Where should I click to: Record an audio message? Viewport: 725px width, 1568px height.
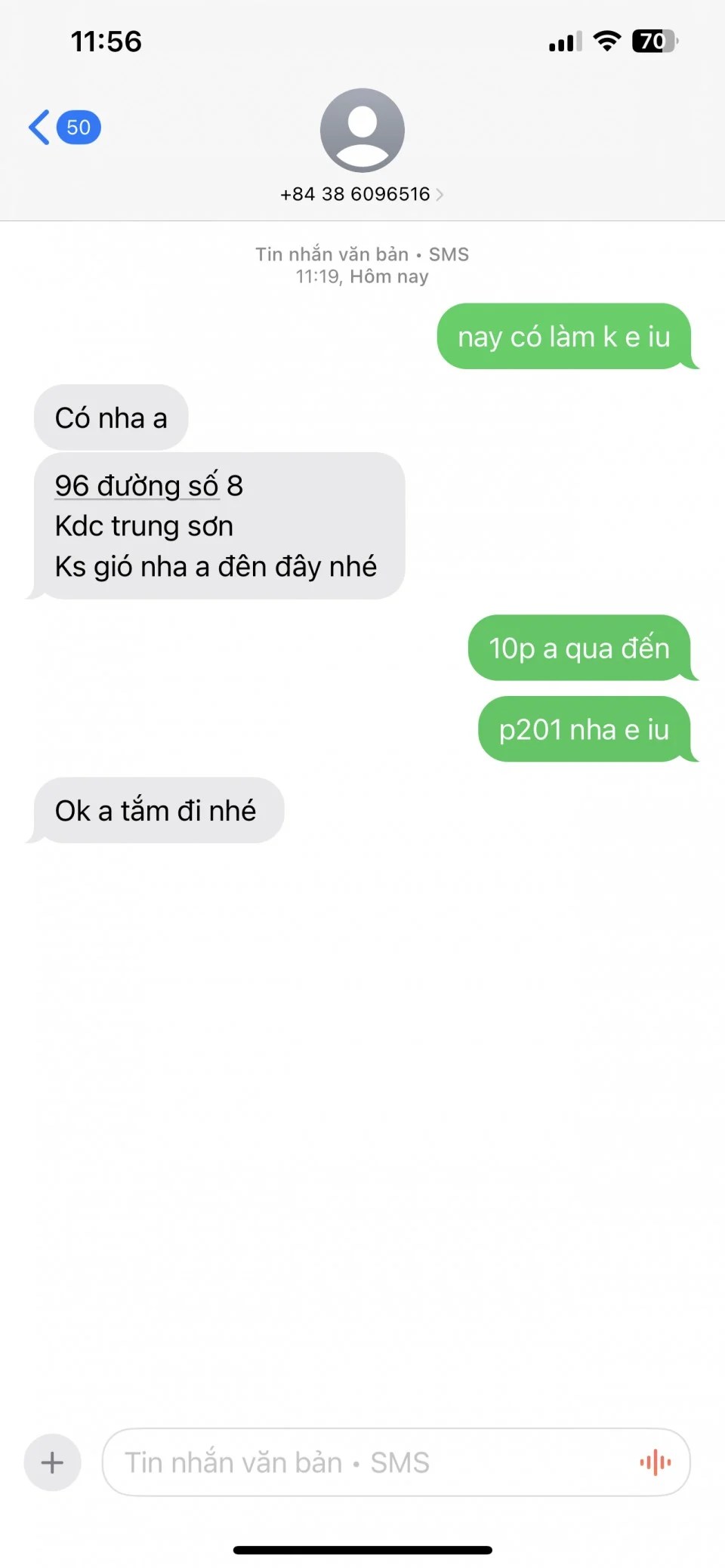click(x=655, y=1462)
